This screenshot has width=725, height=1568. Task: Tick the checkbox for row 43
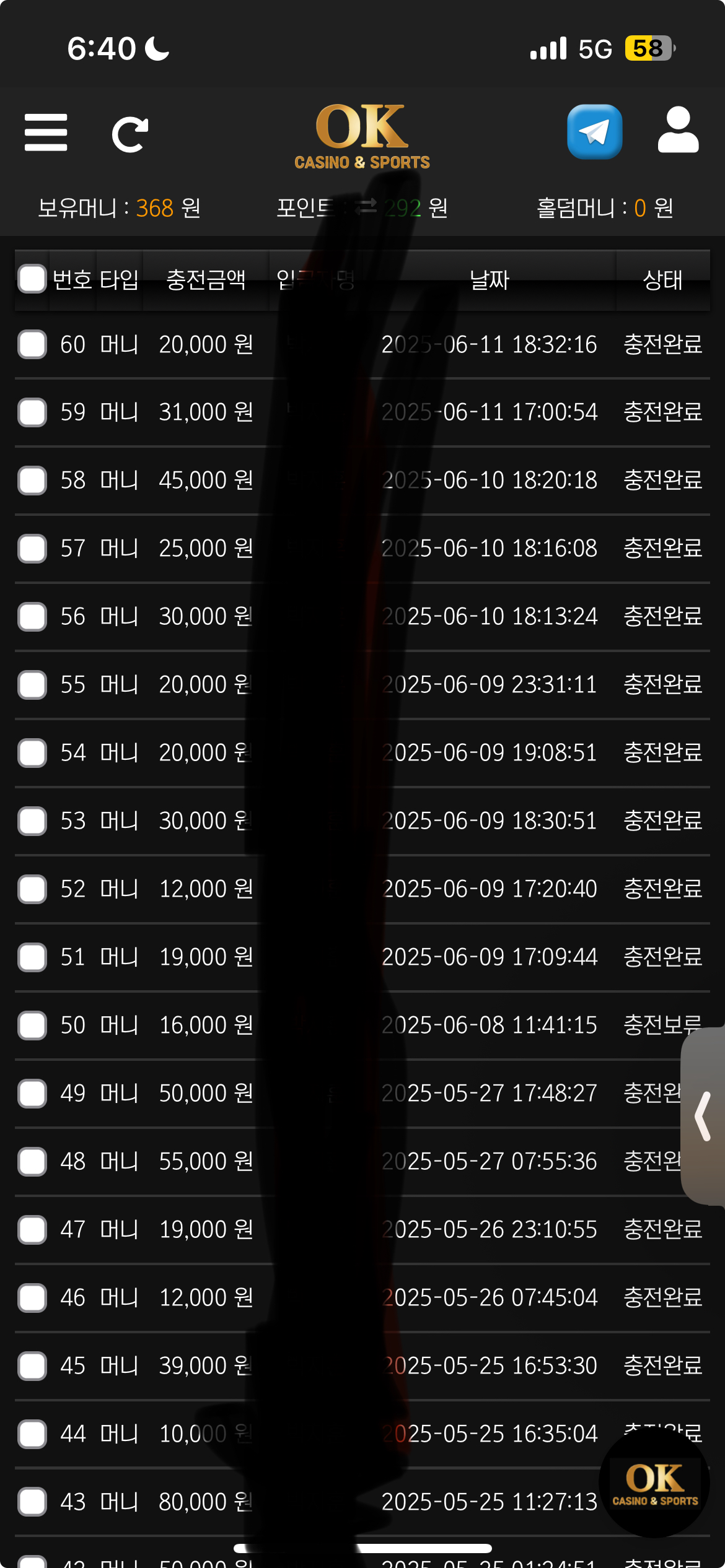[32, 1502]
